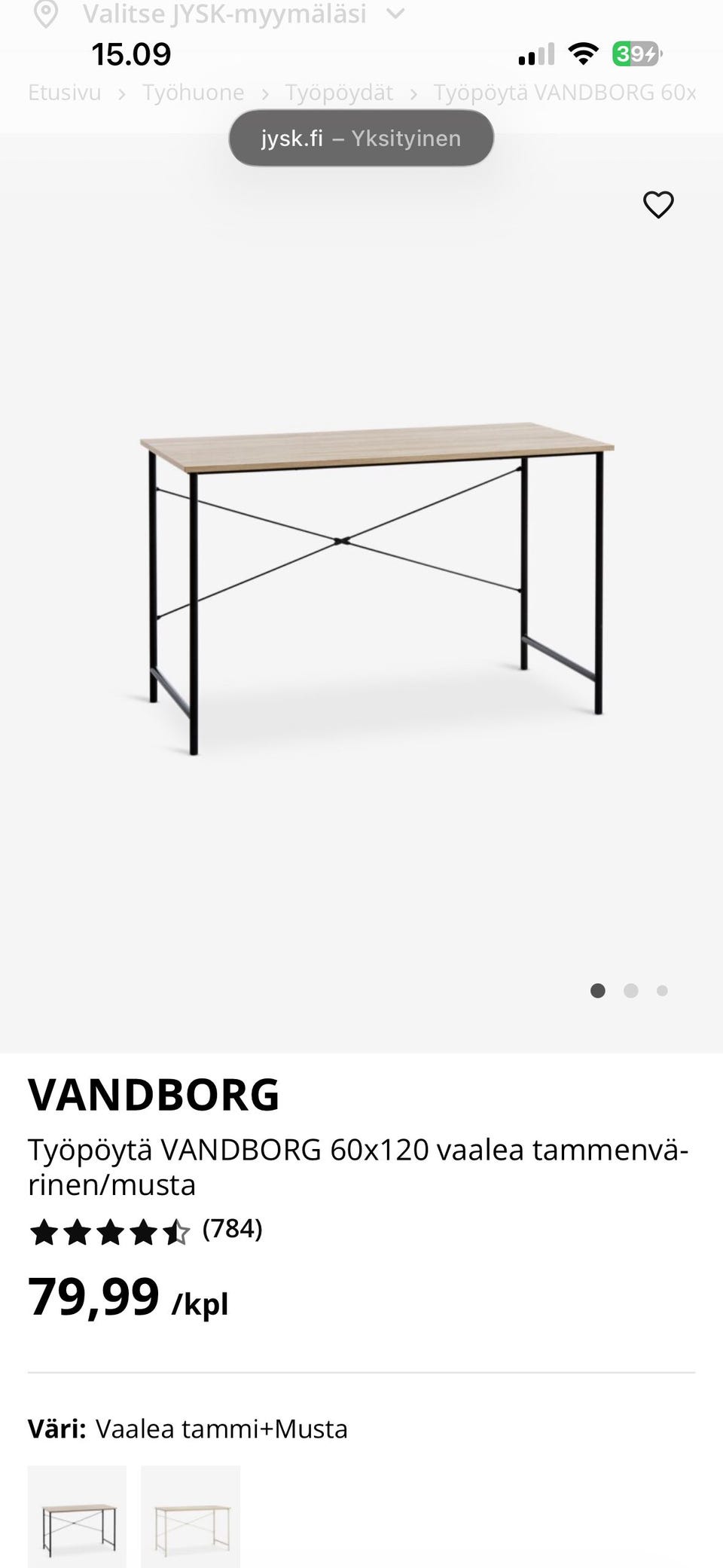The height and width of the screenshot is (1568, 723).
Task: Go to Etusivu breadcrumb
Action: (x=64, y=93)
